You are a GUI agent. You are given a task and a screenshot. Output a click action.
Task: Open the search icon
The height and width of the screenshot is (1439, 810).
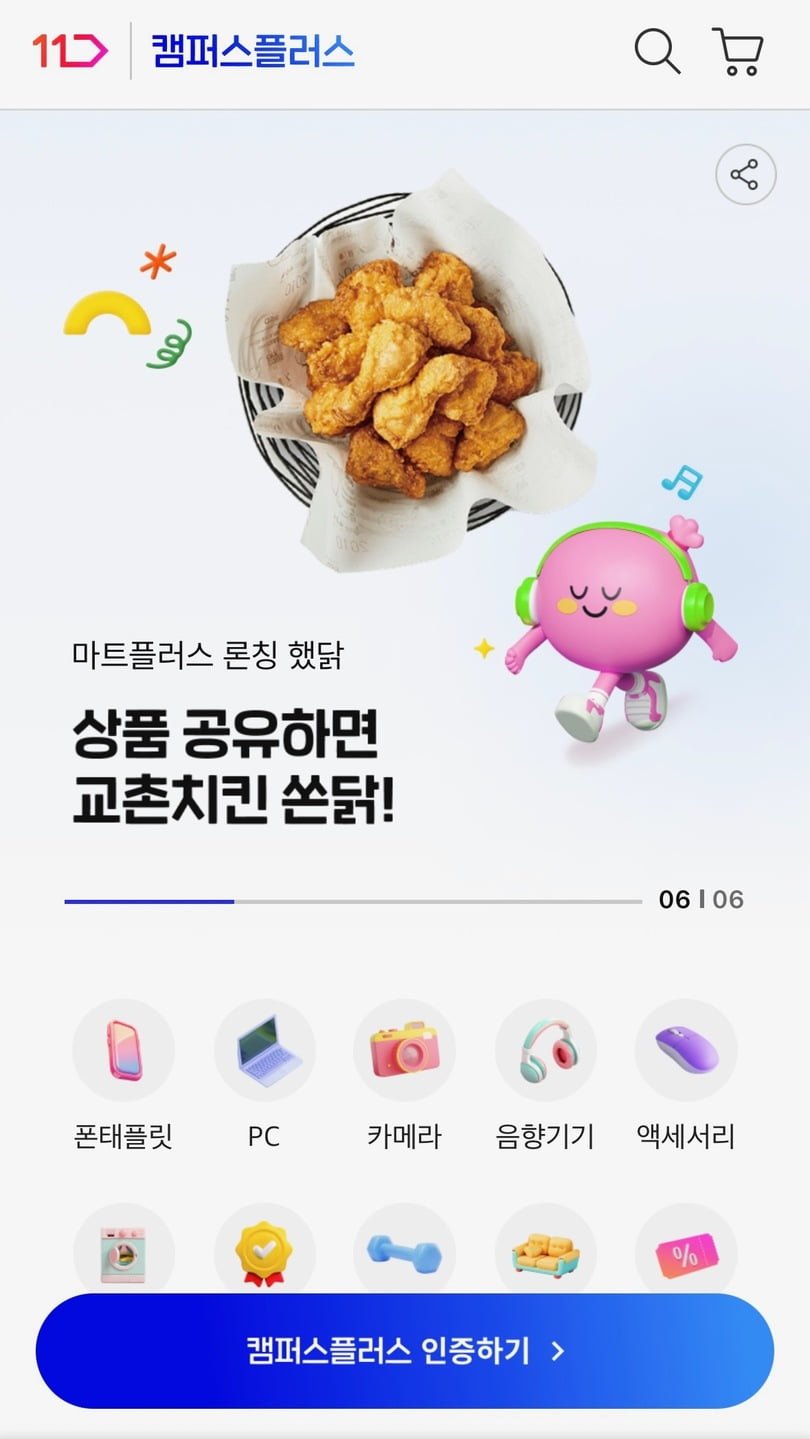[657, 51]
